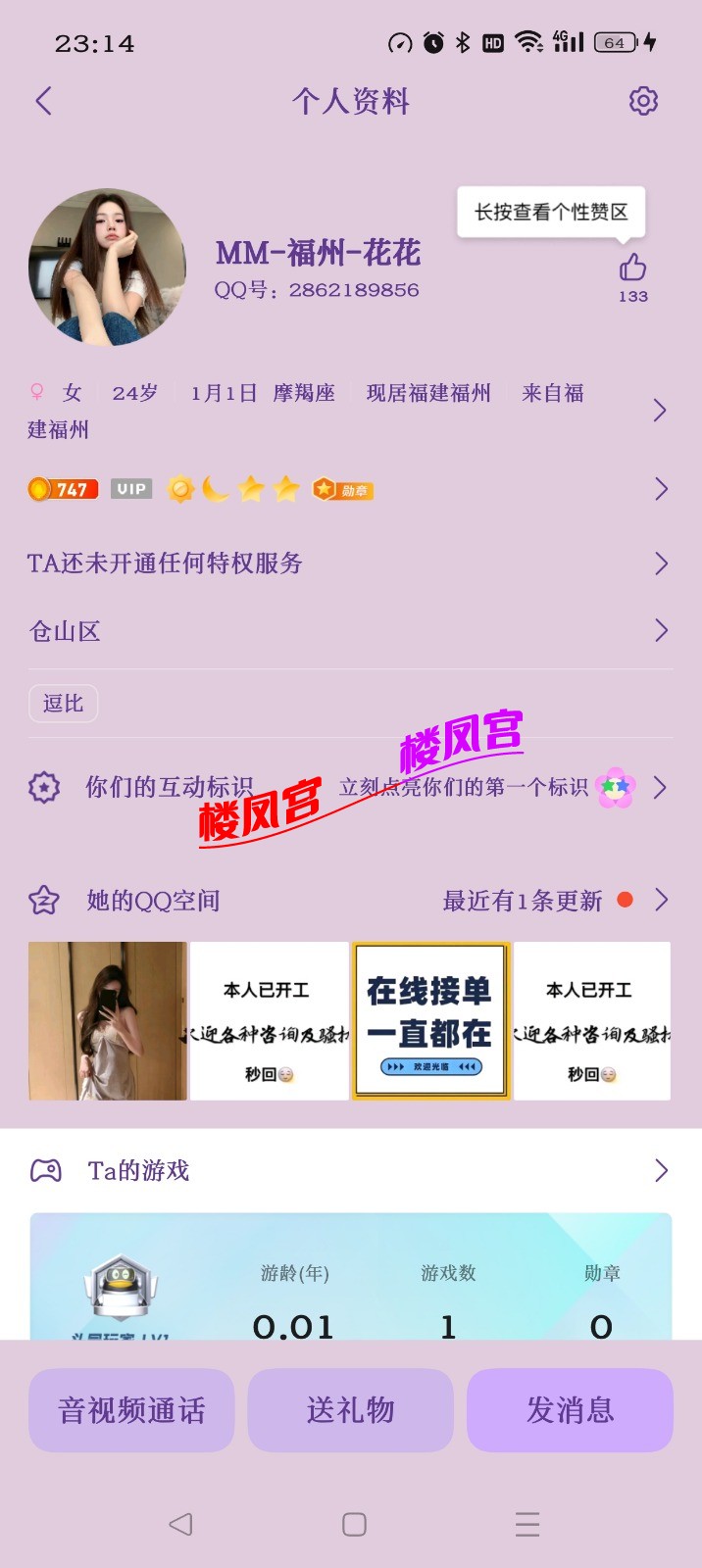Tap the profile avatar photo
This screenshot has width=702, height=1568.
pyautogui.click(x=107, y=268)
